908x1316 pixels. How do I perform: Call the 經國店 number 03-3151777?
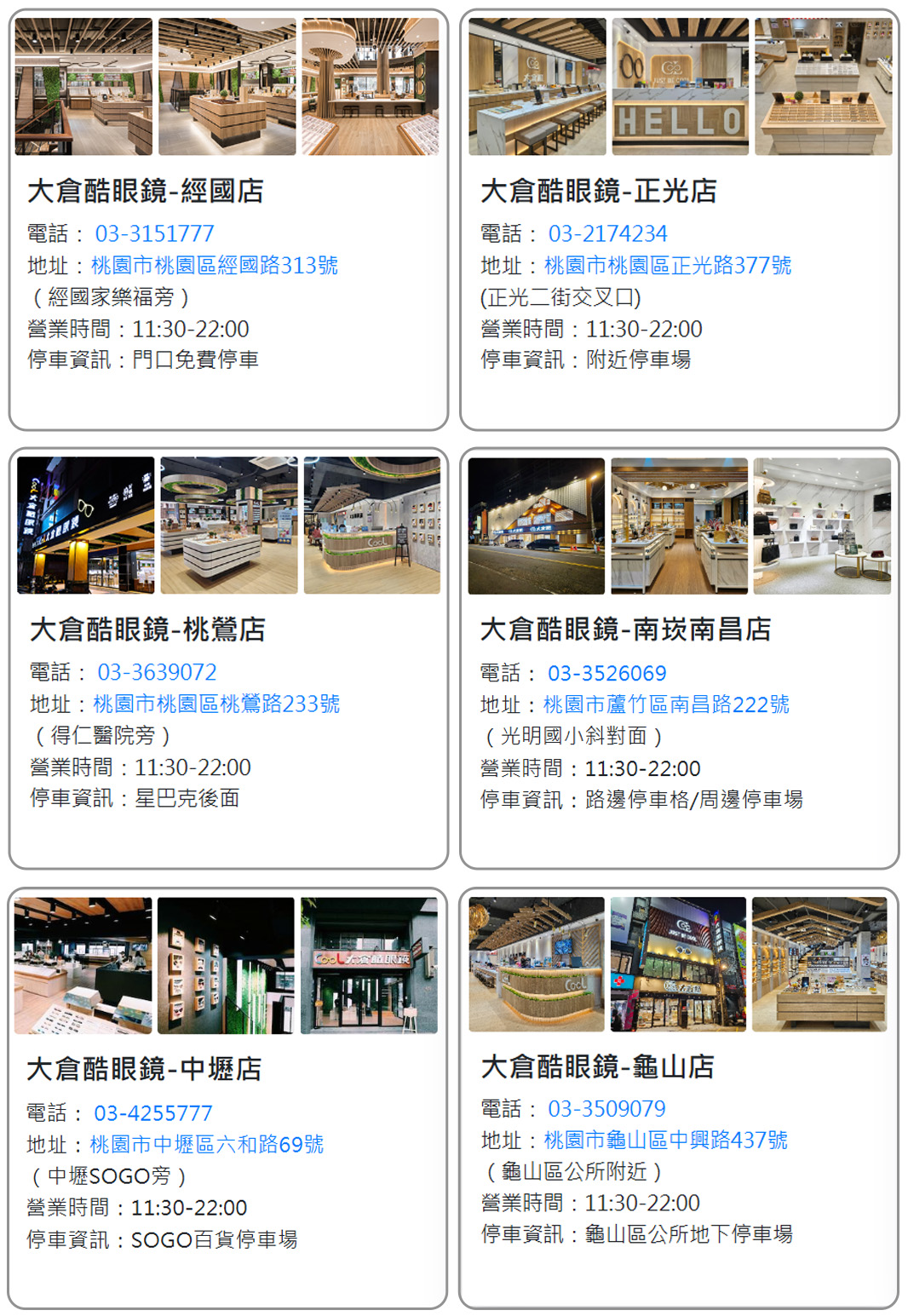pyautogui.click(x=154, y=233)
